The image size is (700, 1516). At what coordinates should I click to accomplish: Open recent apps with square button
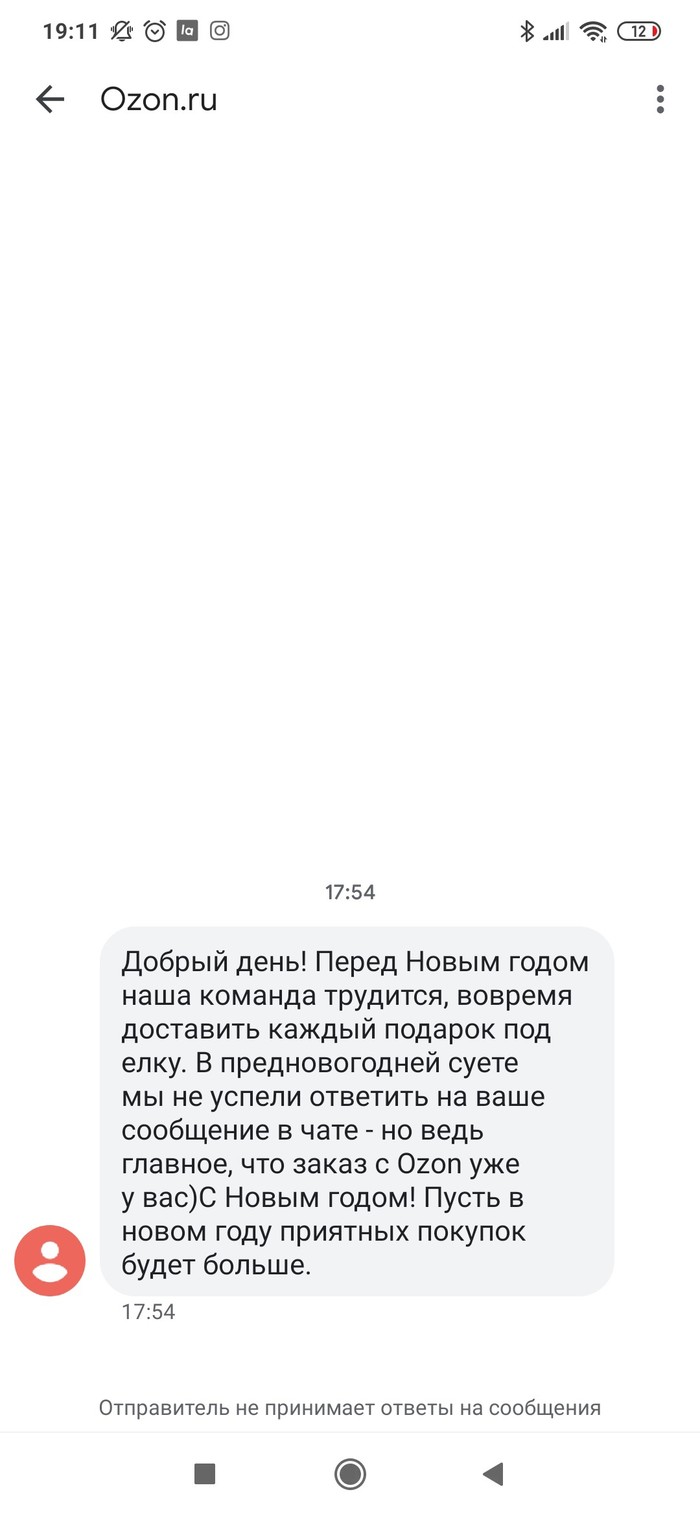point(205,1473)
